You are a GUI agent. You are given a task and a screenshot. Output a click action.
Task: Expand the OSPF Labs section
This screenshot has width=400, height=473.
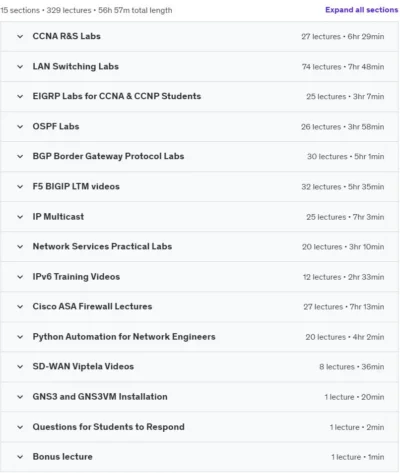pyautogui.click(x=199, y=126)
